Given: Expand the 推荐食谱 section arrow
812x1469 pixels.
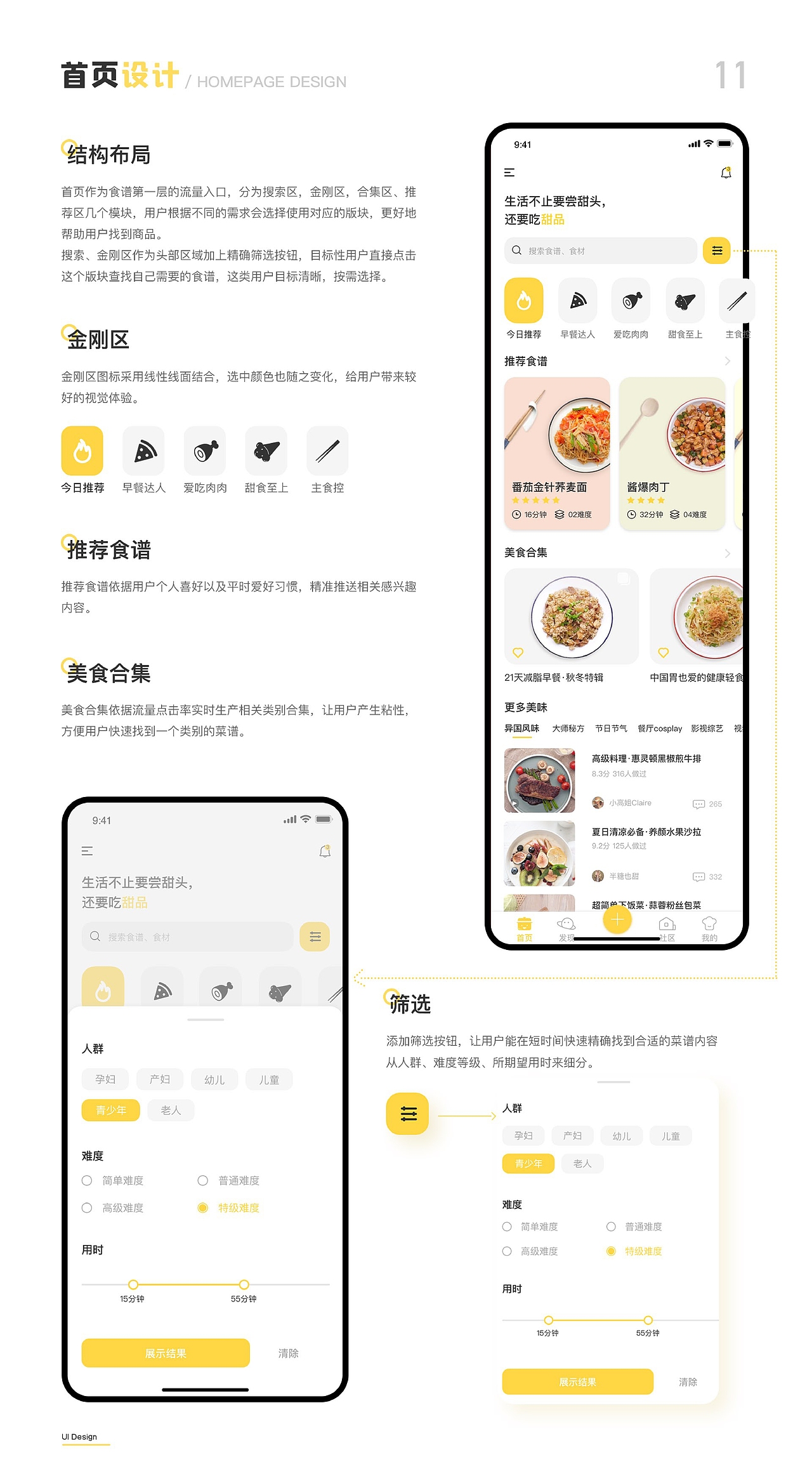Looking at the screenshot, I should [727, 362].
